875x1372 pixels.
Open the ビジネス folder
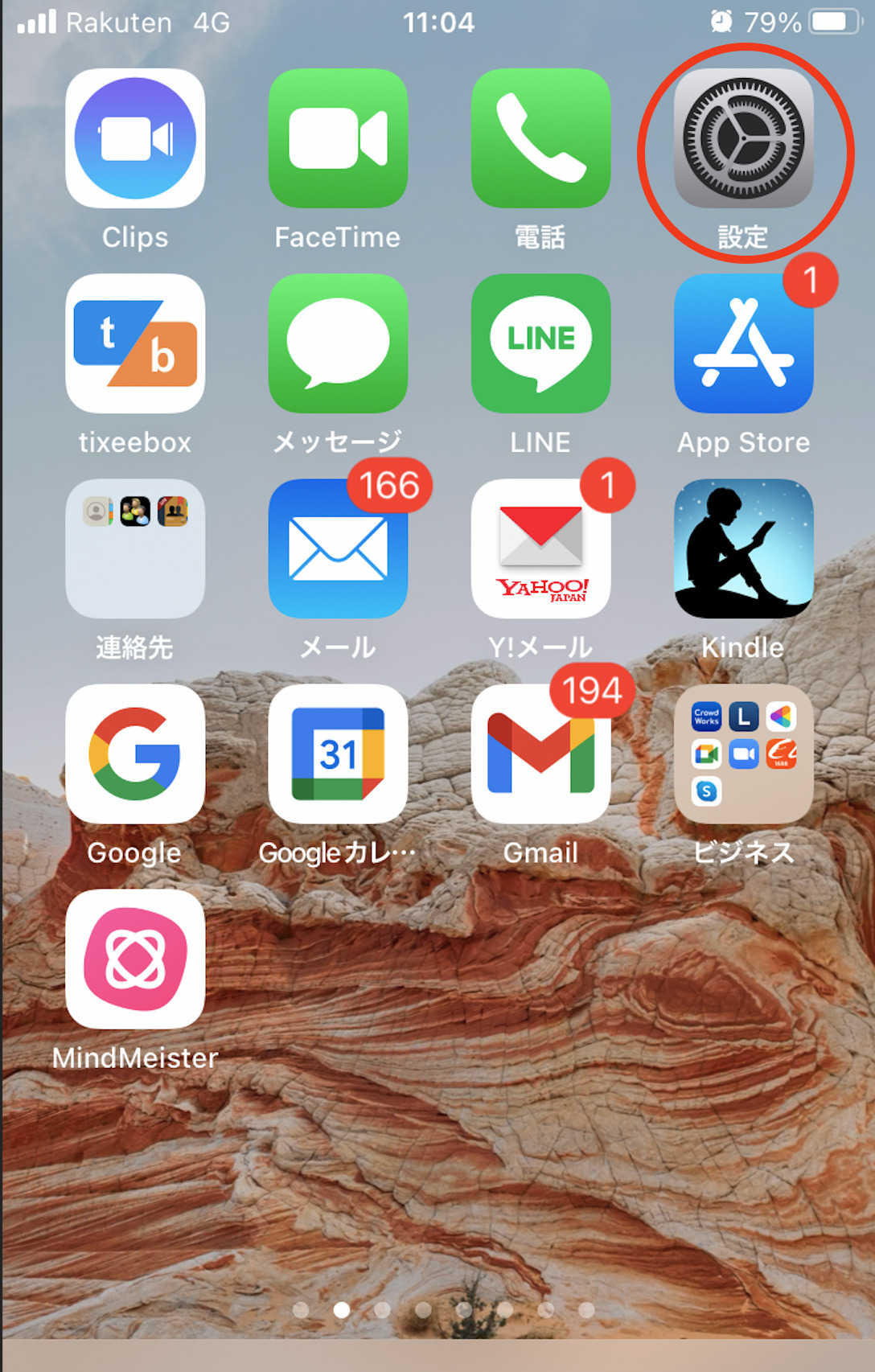[743, 754]
